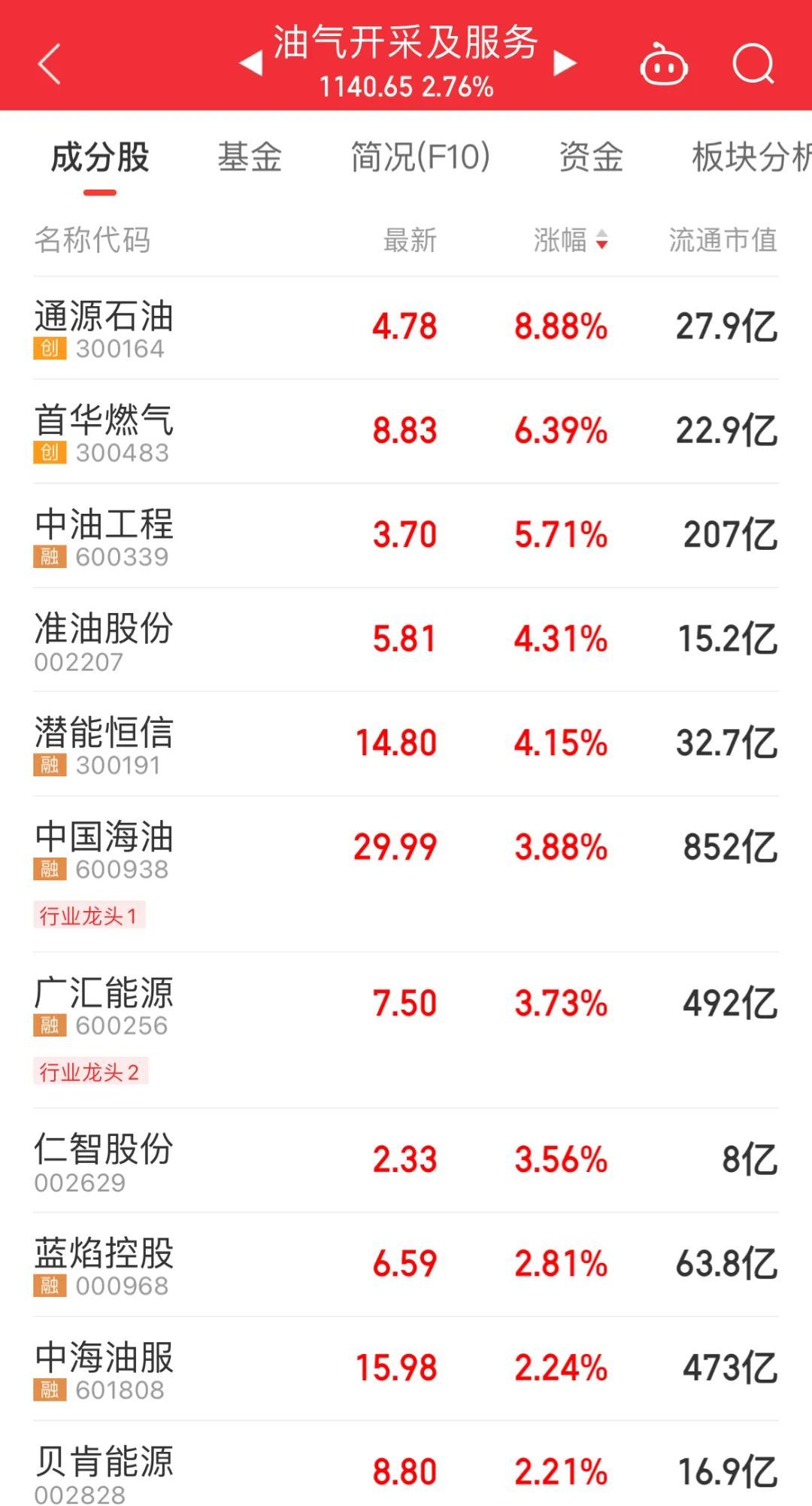Switch to the 资金 tab

pyautogui.click(x=591, y=158)
